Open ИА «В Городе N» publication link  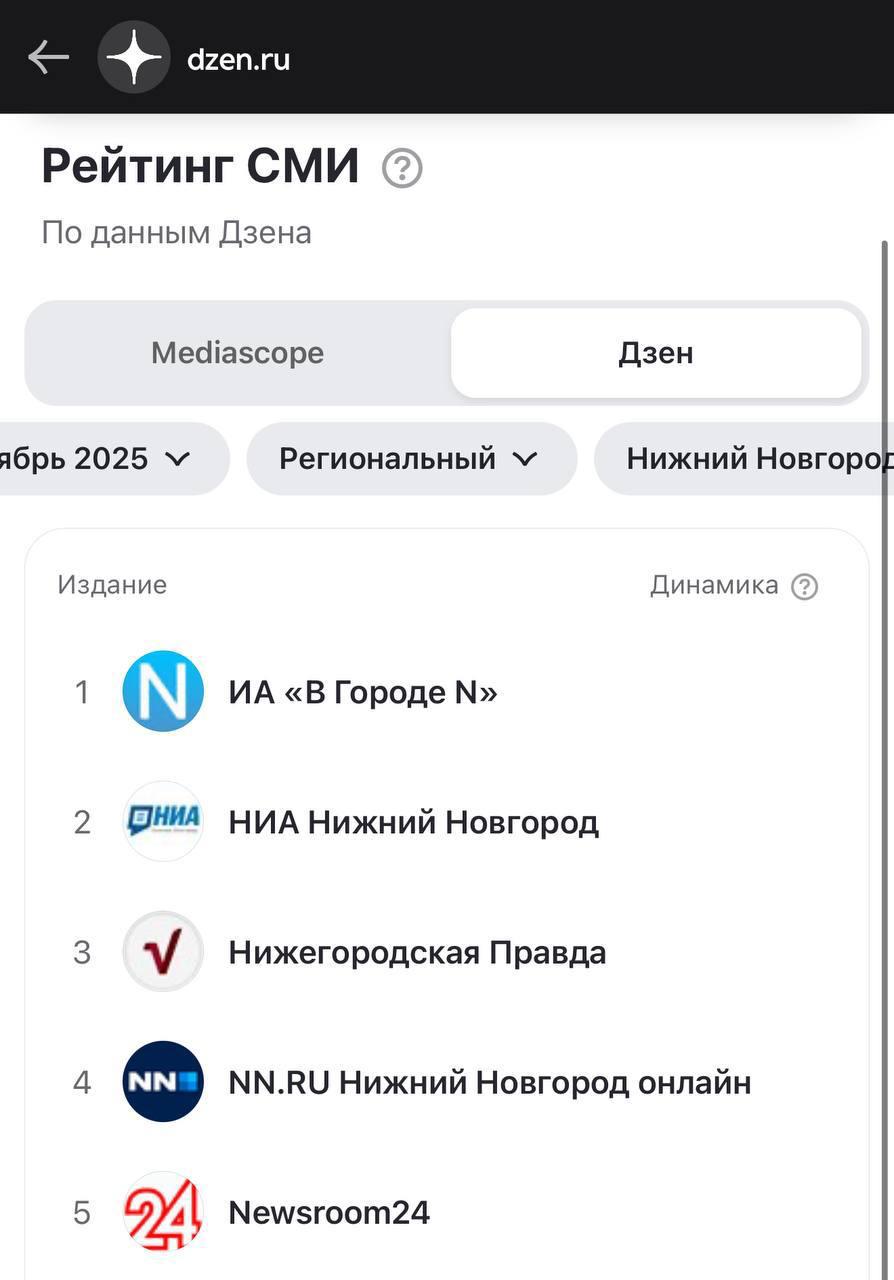pyautogui.click(x=360, y=691)
